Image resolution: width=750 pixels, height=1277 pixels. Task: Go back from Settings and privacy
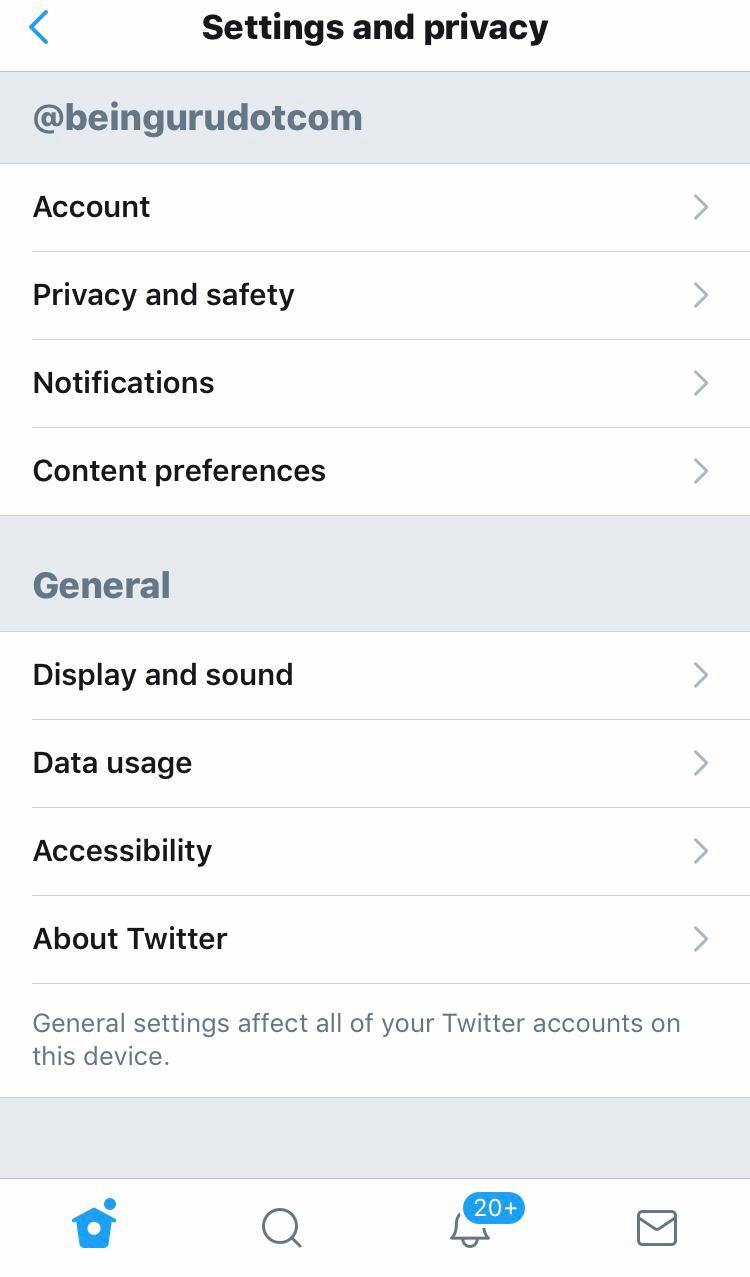coord(40,28)
